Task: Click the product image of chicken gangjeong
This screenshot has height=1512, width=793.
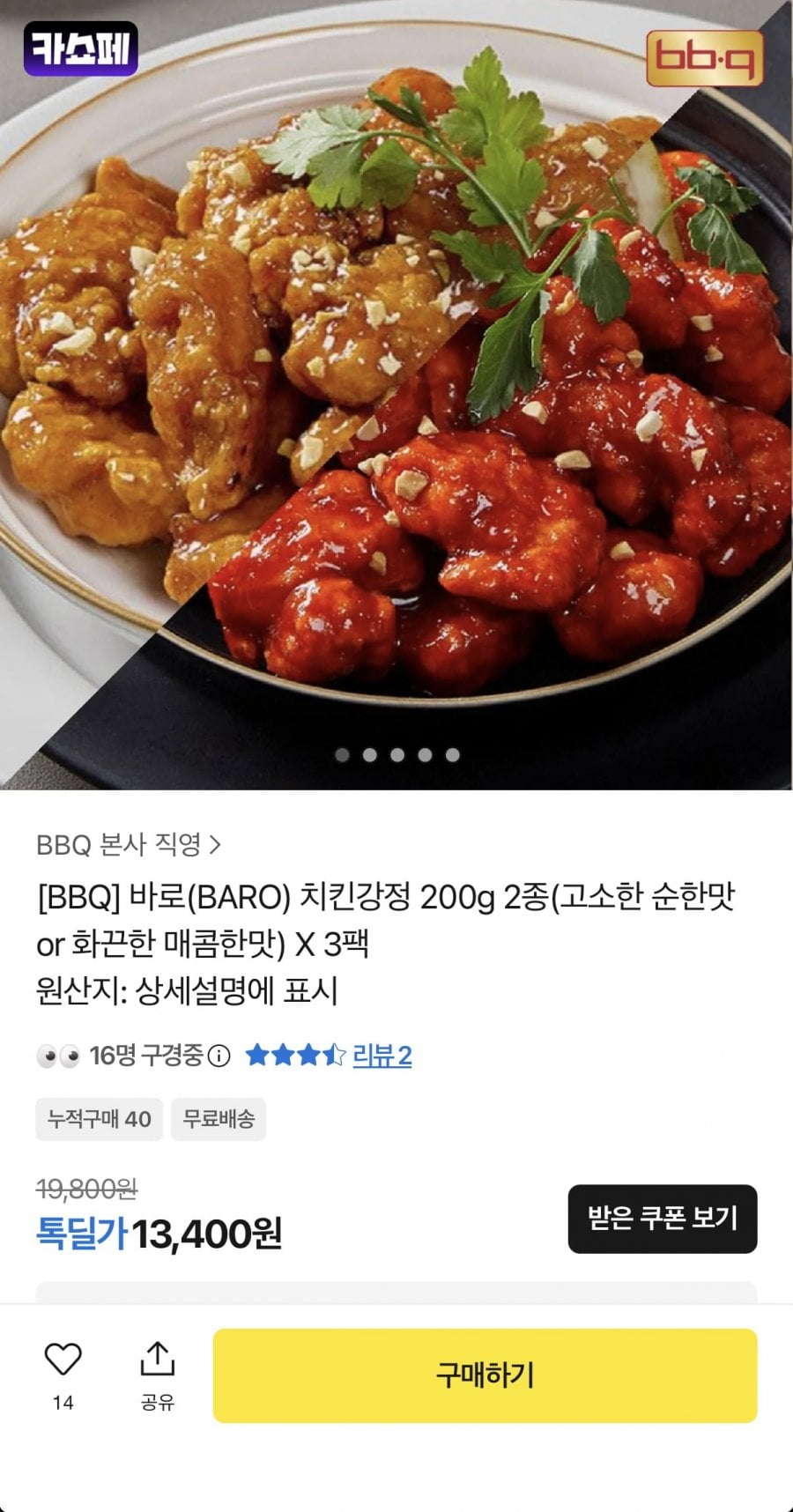Action: pos(396,397)
